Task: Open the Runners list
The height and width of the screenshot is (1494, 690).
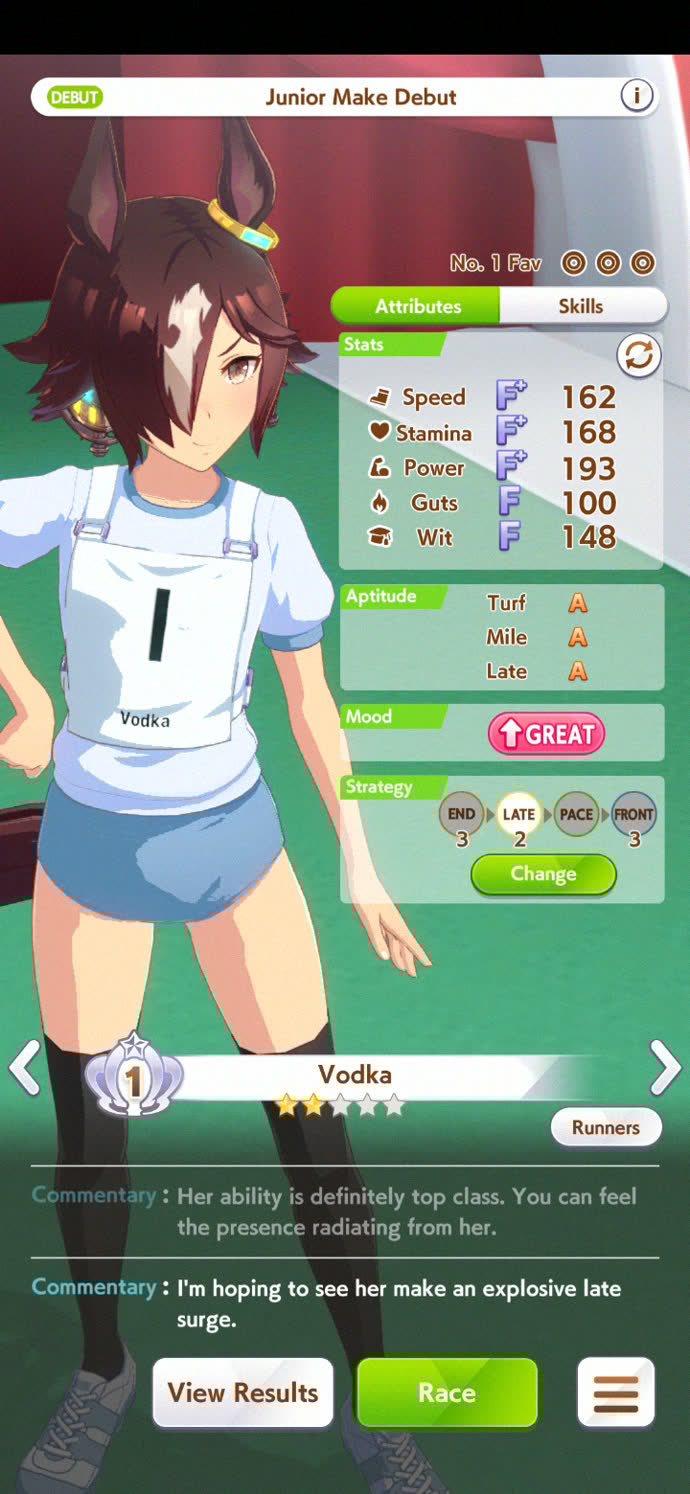Action: tap(605, 1127)
